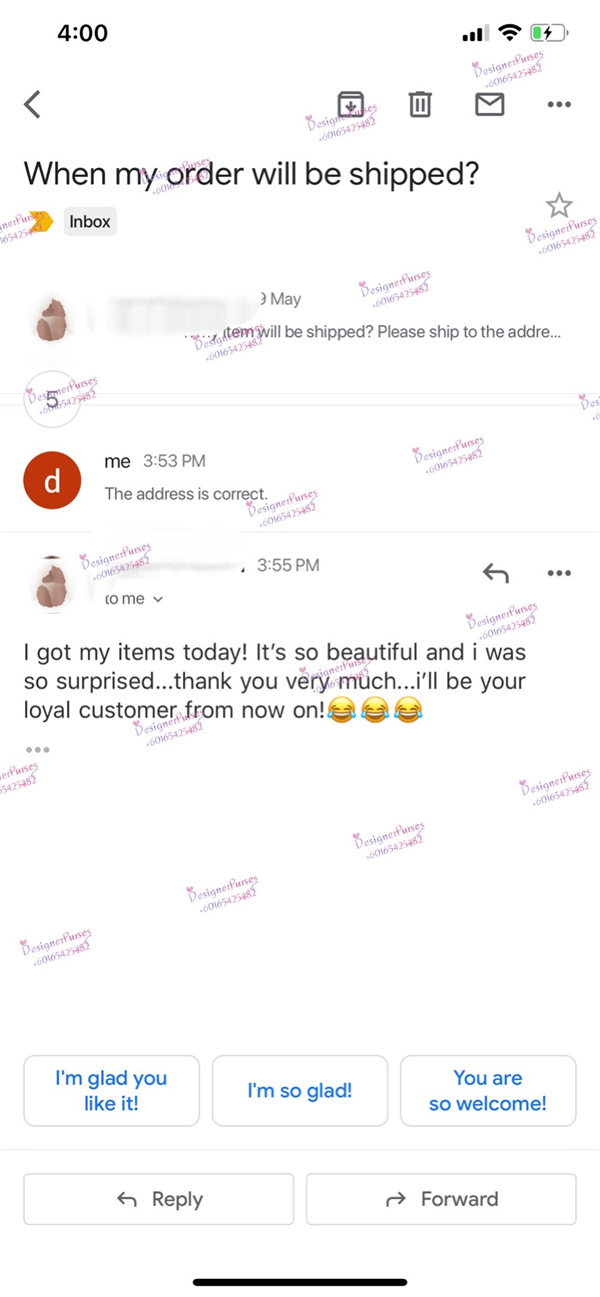Reply using arrow on 3:55 PM message
600x1297 pixels.
(496, 573)
